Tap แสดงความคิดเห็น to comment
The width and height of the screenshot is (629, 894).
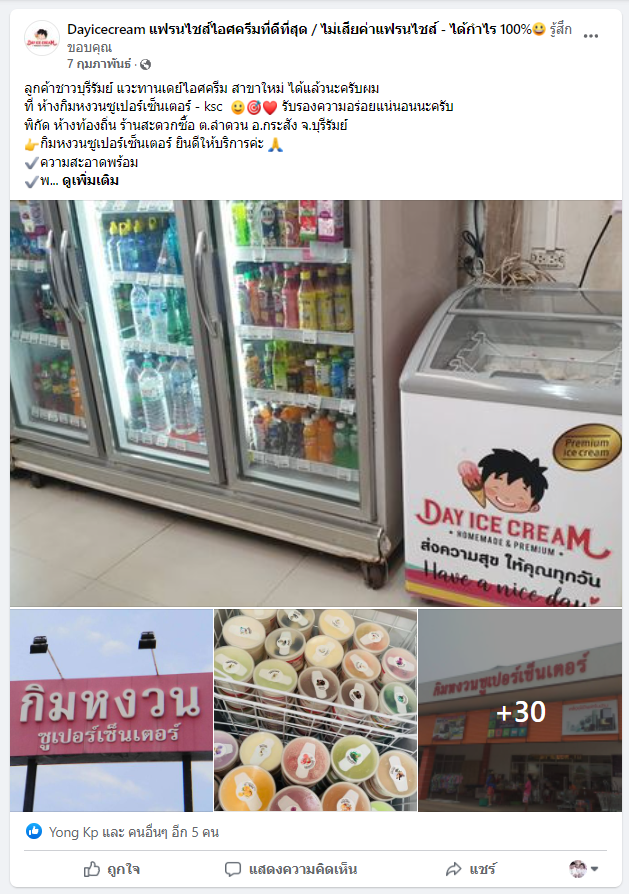pyautogui.click(x=291, y=869)
